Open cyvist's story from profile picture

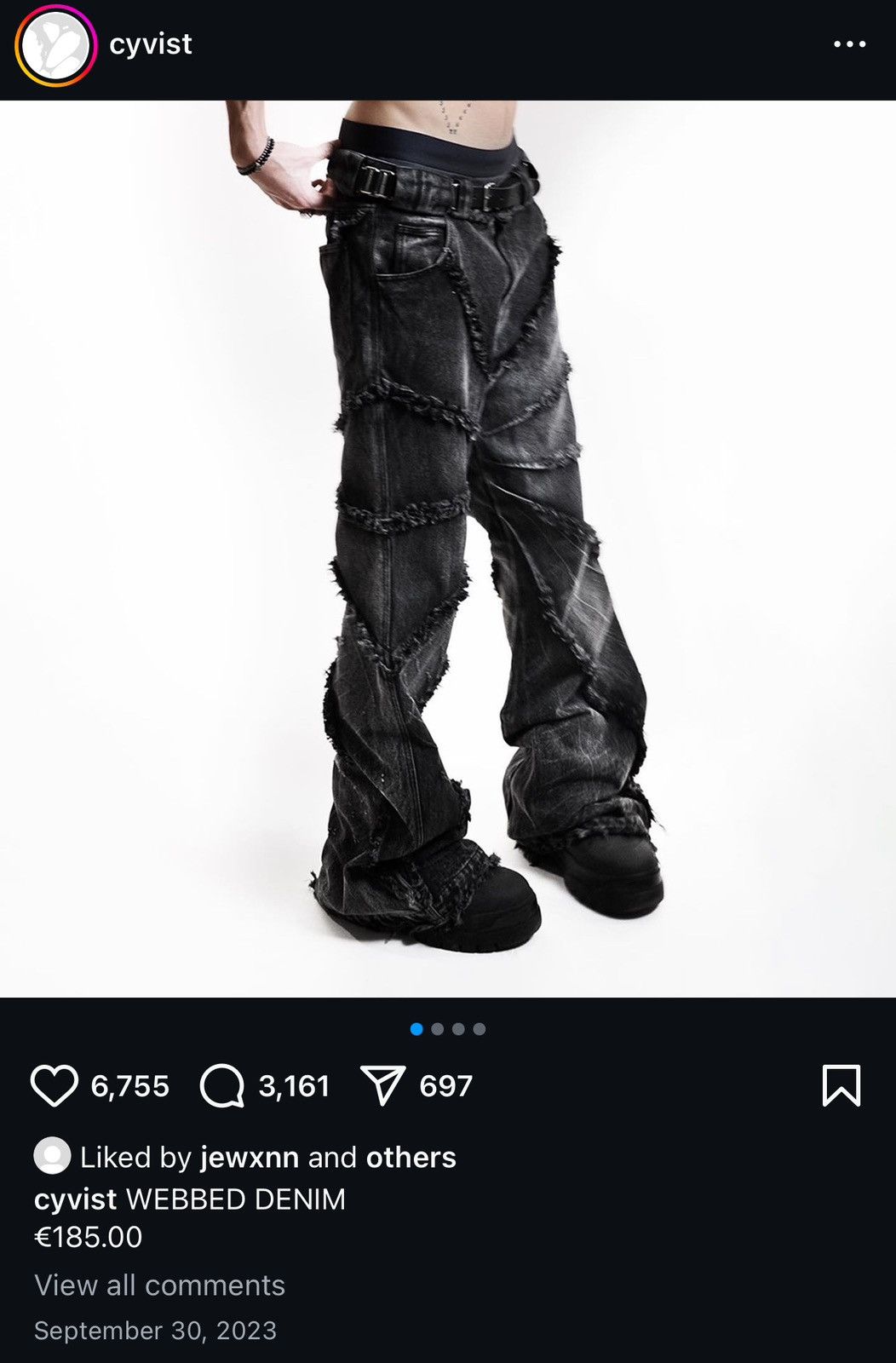(55, 45)
